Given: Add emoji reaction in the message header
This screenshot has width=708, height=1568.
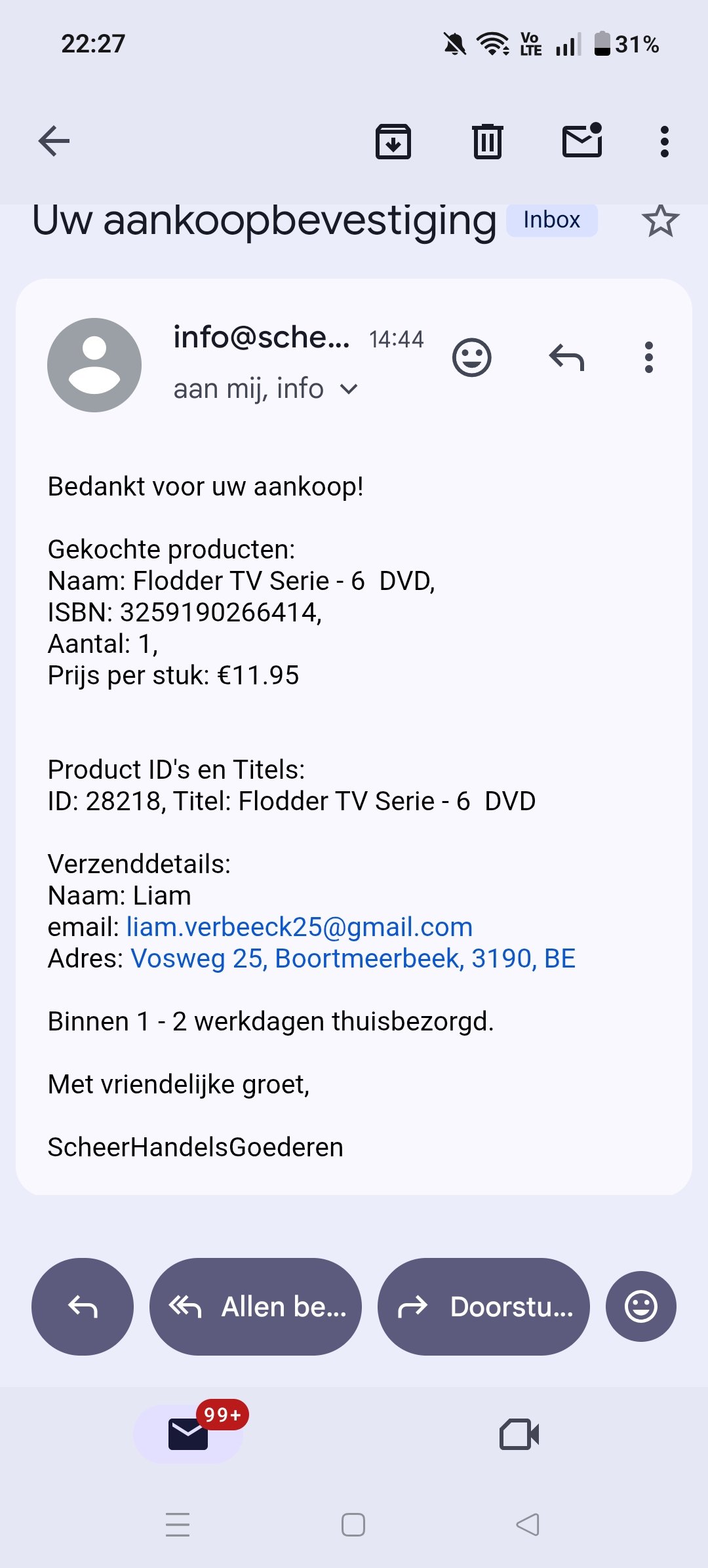Looking at the screenshot, I should pyautogui.click(x=471, y=358).
